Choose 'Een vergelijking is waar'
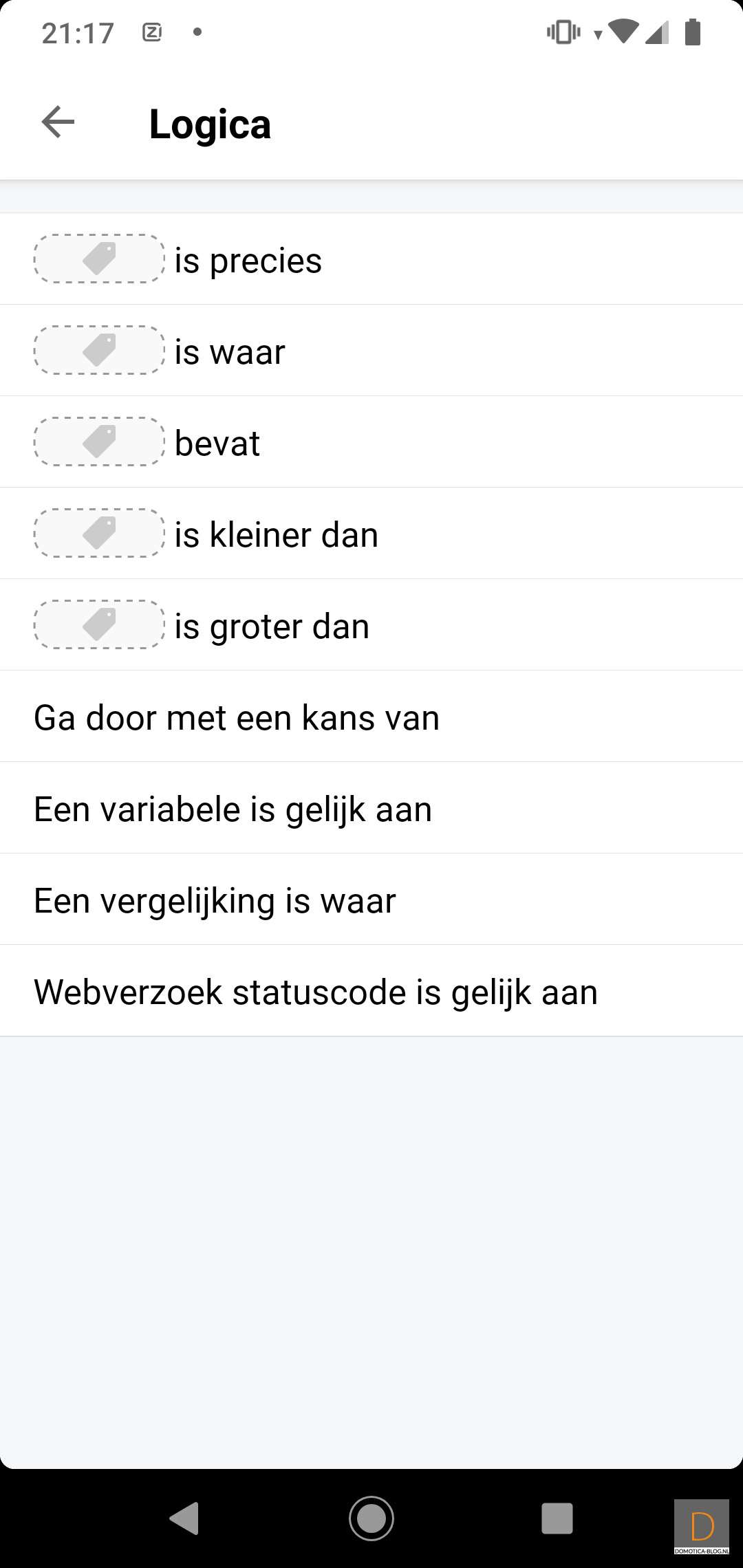 pos(215,900)
